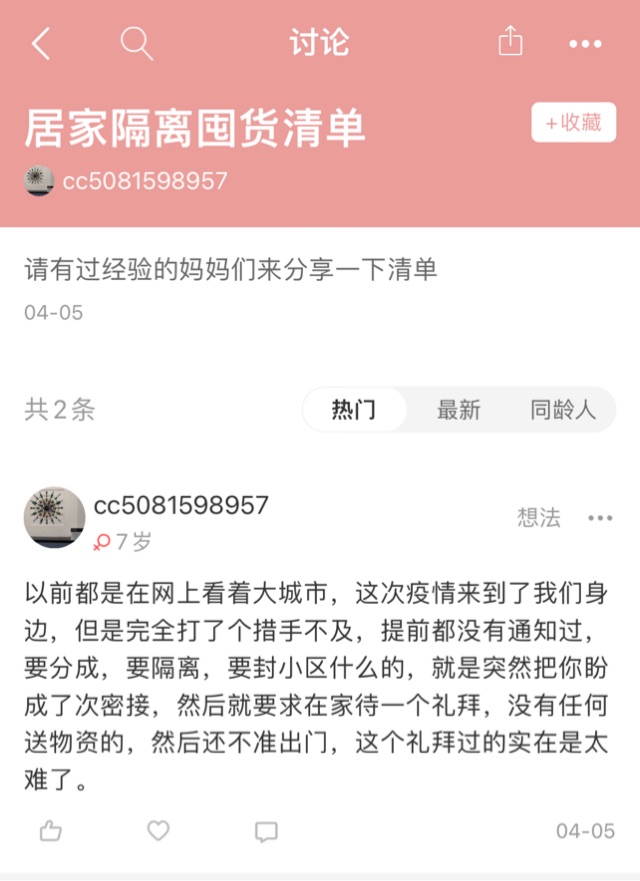Switch to the 同龄人 tab
The image size is (640, 881).
pyautogui.click(x=562, y=409)
